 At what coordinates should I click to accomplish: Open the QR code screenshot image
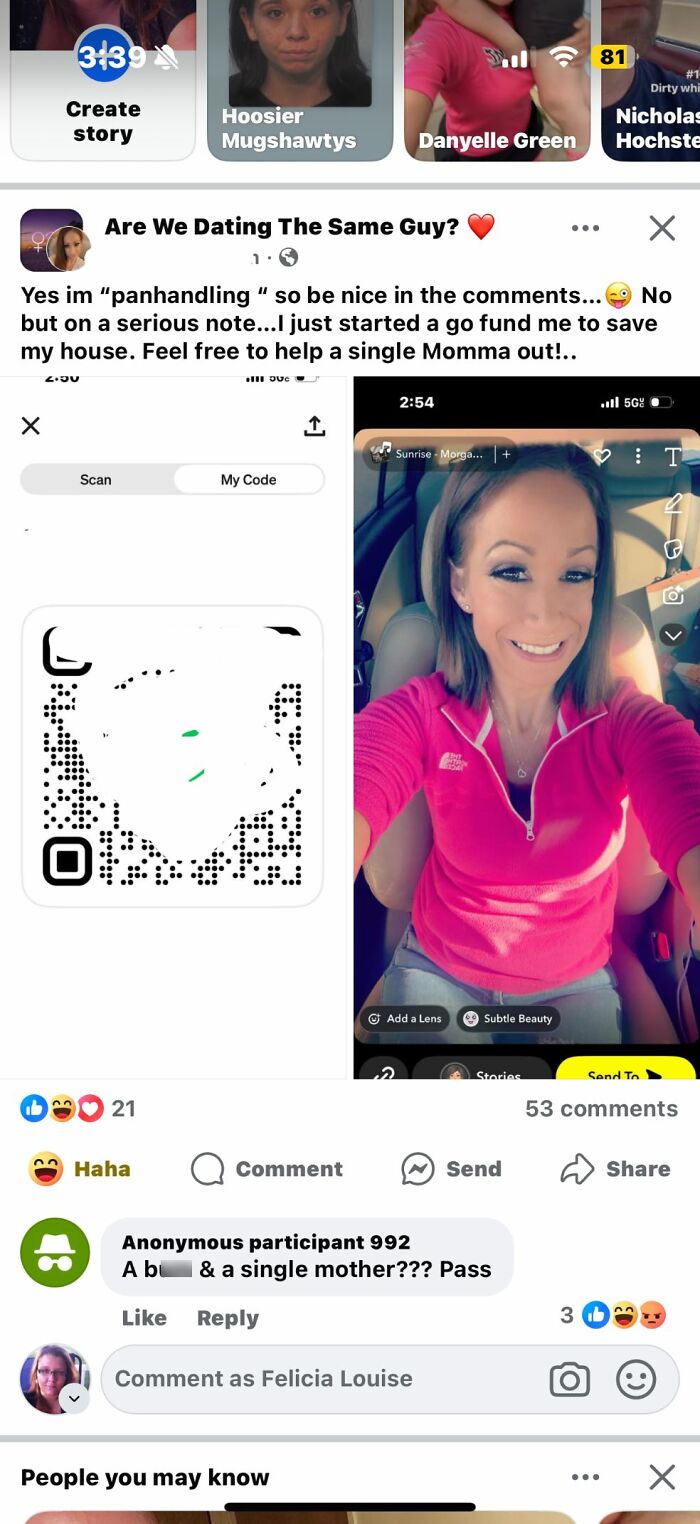coord(173,727)
